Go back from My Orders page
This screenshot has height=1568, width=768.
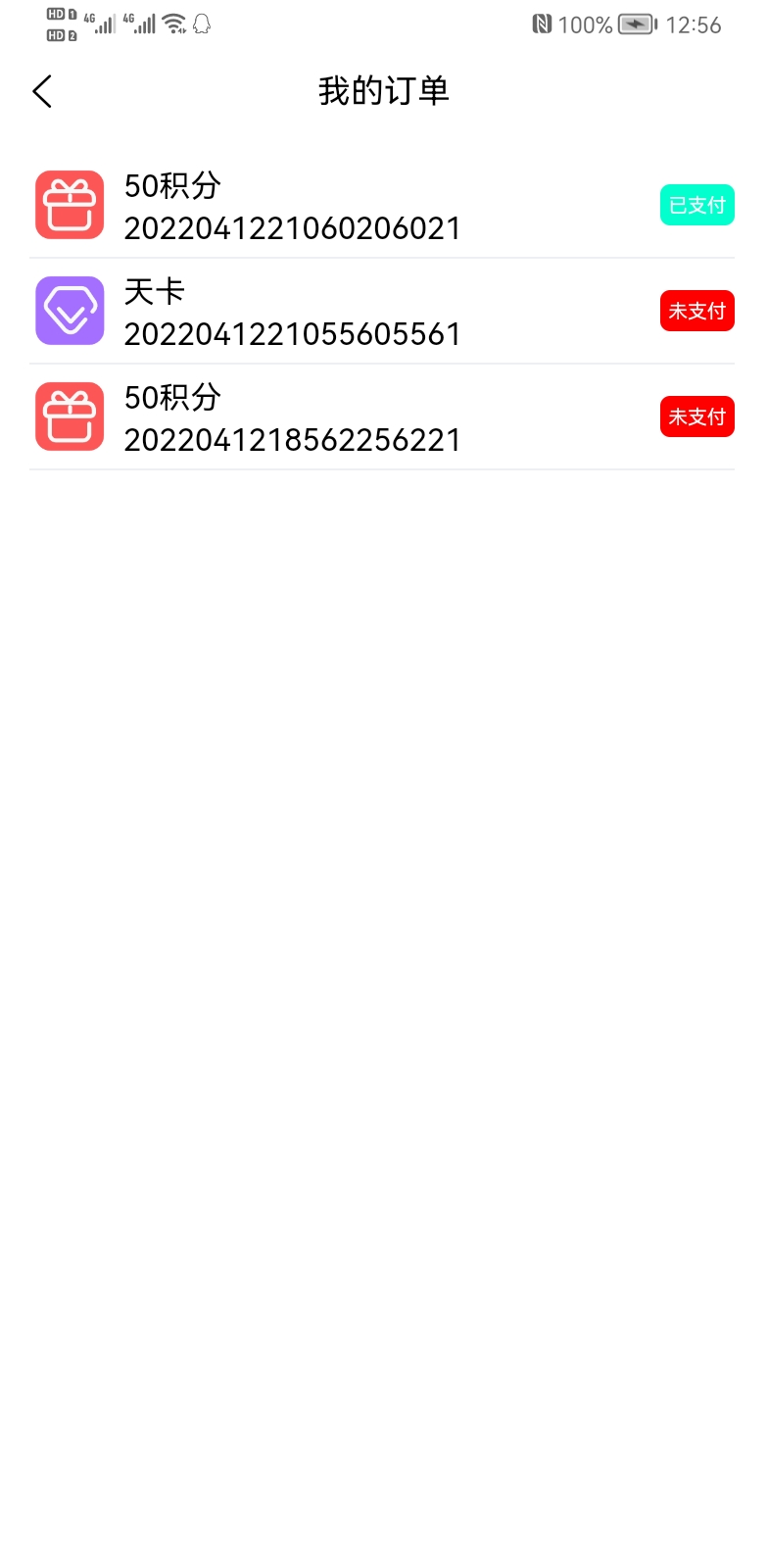pyautogui.click(x=42, y=92)
